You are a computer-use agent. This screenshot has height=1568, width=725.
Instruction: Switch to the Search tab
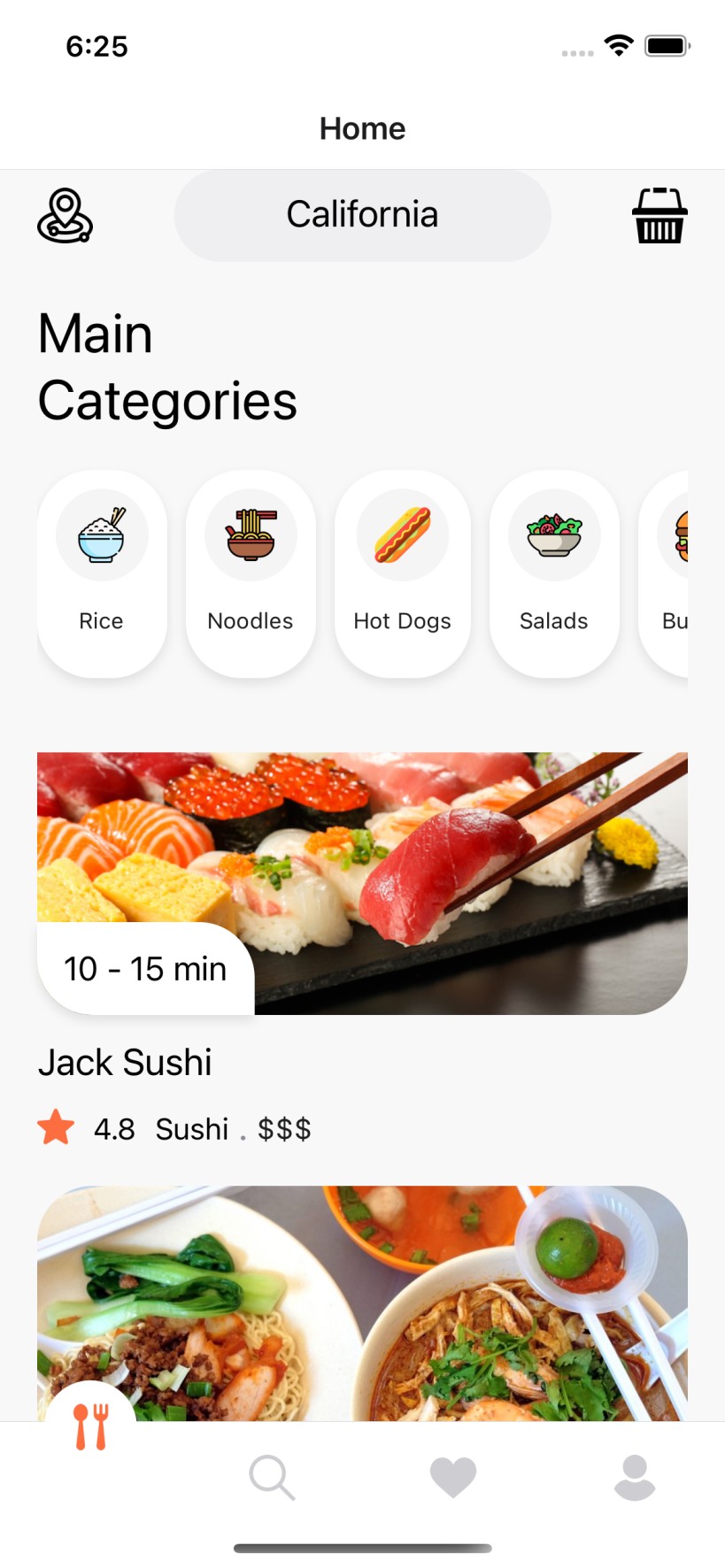[271, 1478]
